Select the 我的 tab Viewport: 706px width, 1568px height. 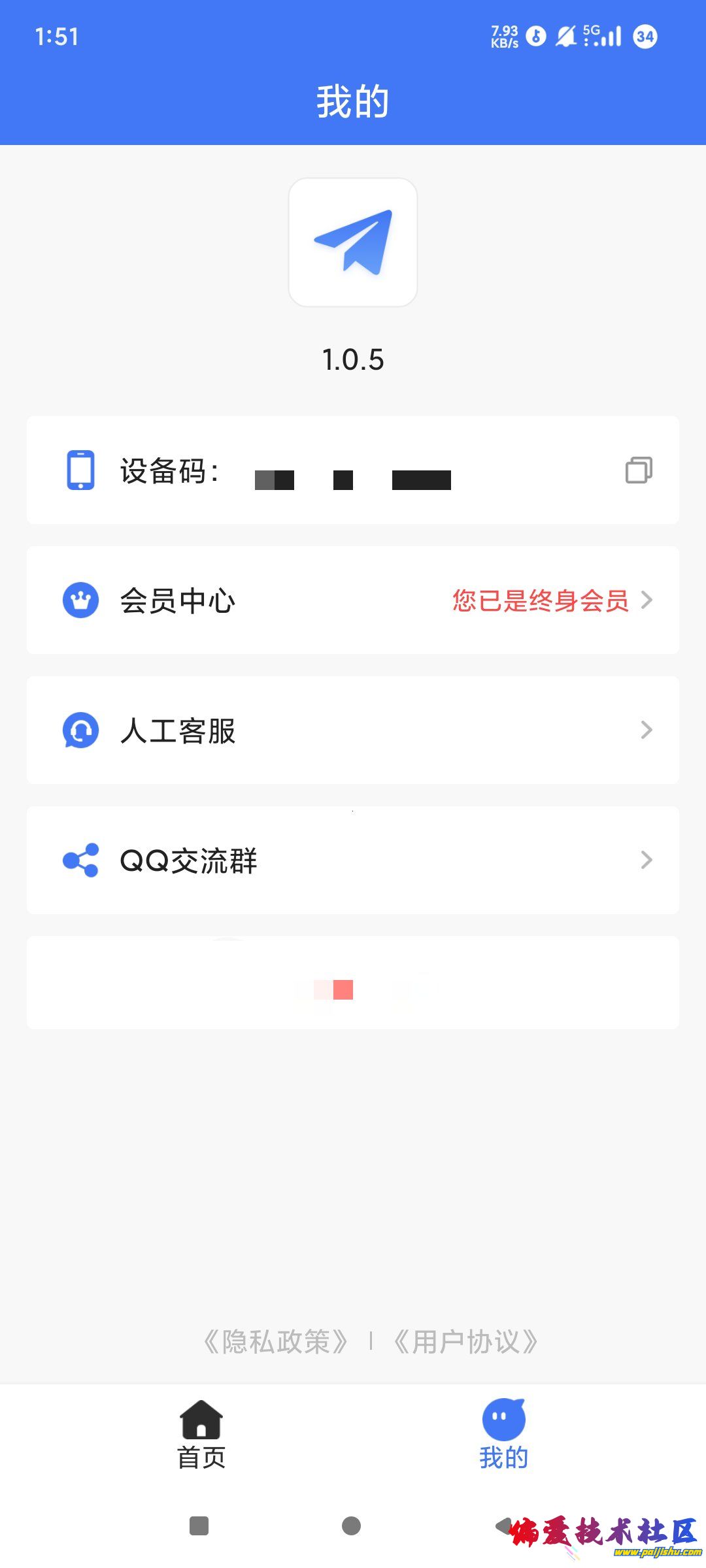click(503, 1435)
